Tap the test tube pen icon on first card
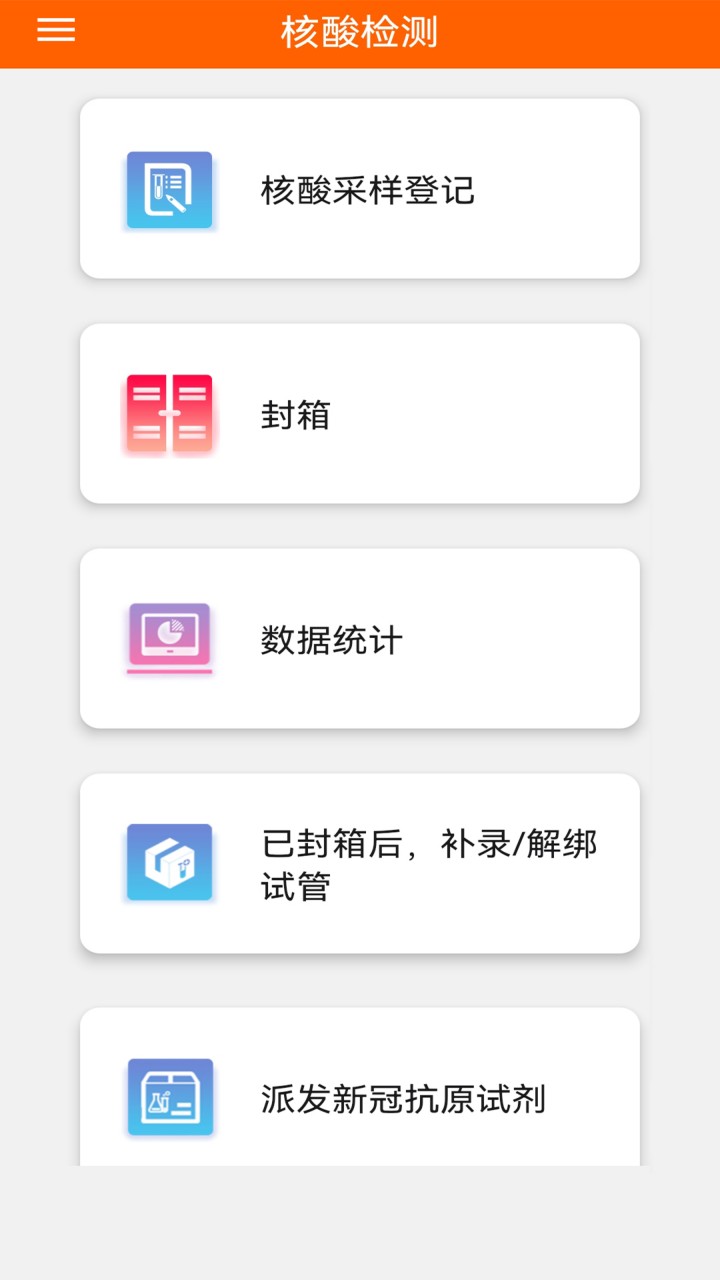 click(169, 191)
